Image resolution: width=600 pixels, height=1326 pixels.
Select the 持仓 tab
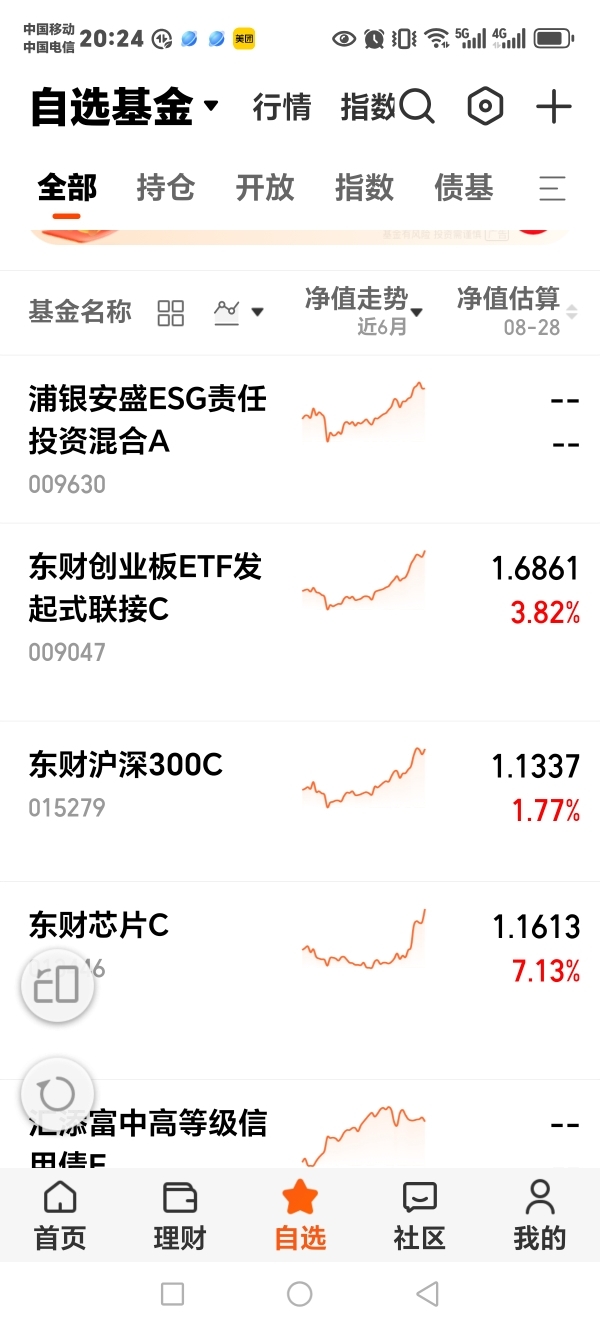[166, 187]
